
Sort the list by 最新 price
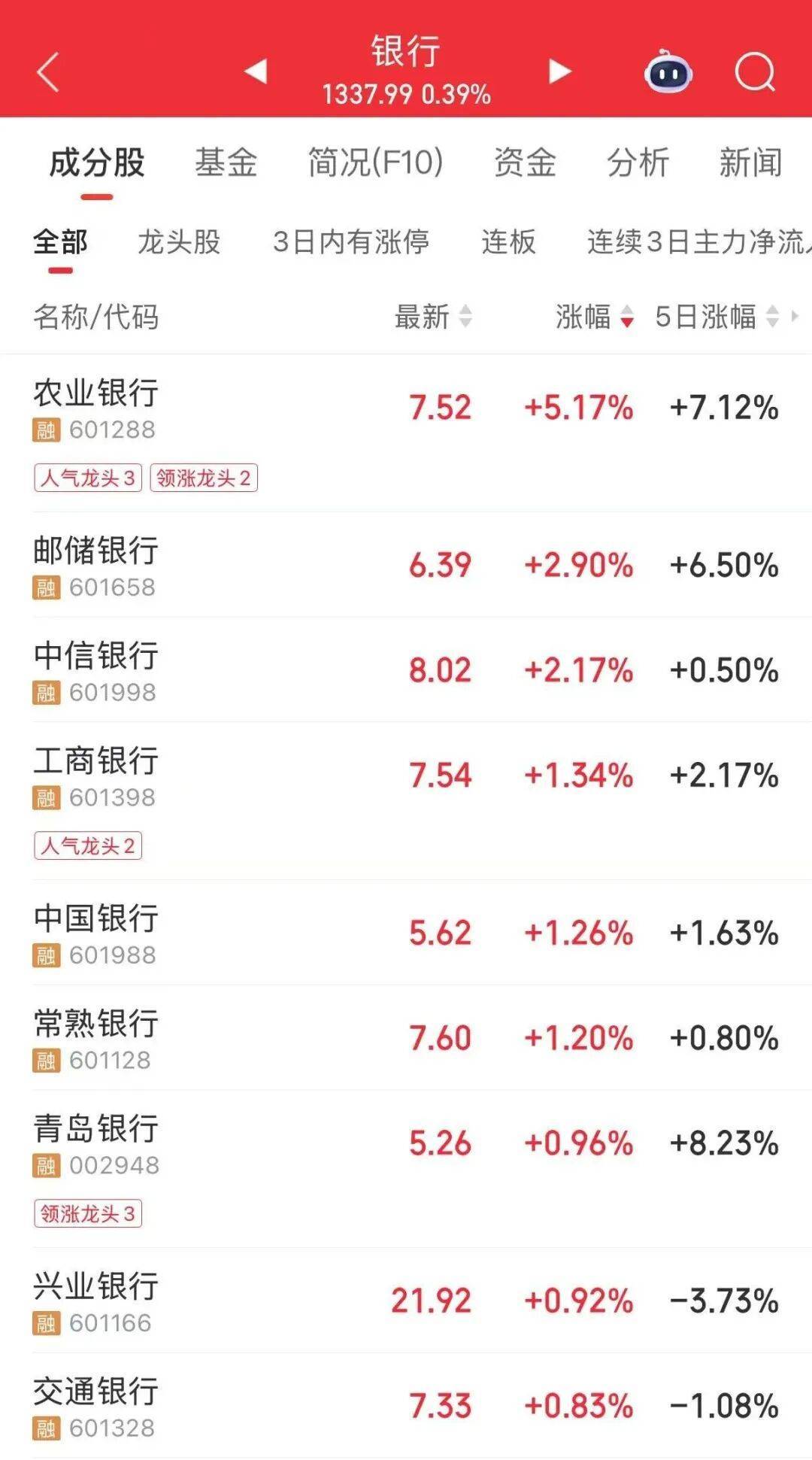pyautogui.click(x=433, y=317)
